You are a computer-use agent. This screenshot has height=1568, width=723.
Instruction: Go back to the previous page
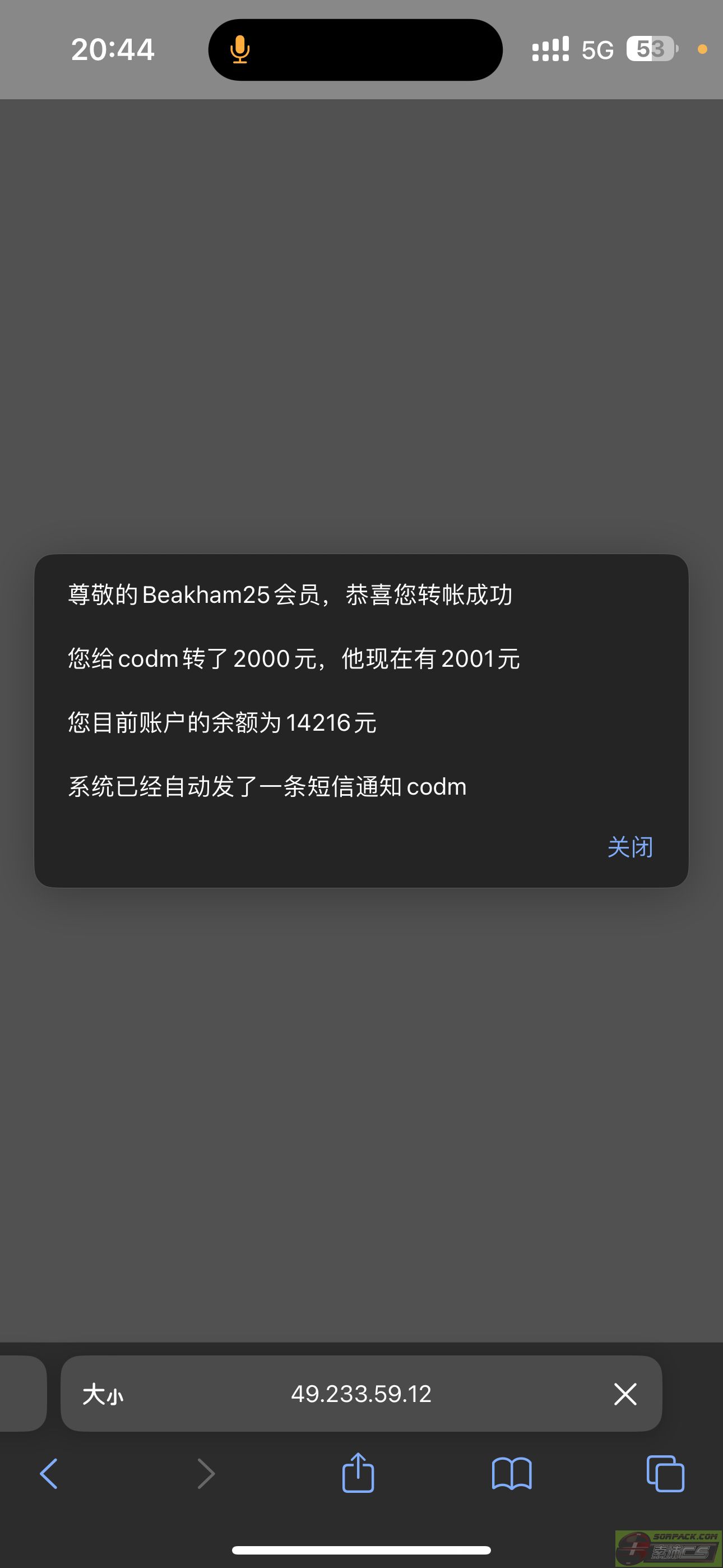click(x=49, y=1474)
